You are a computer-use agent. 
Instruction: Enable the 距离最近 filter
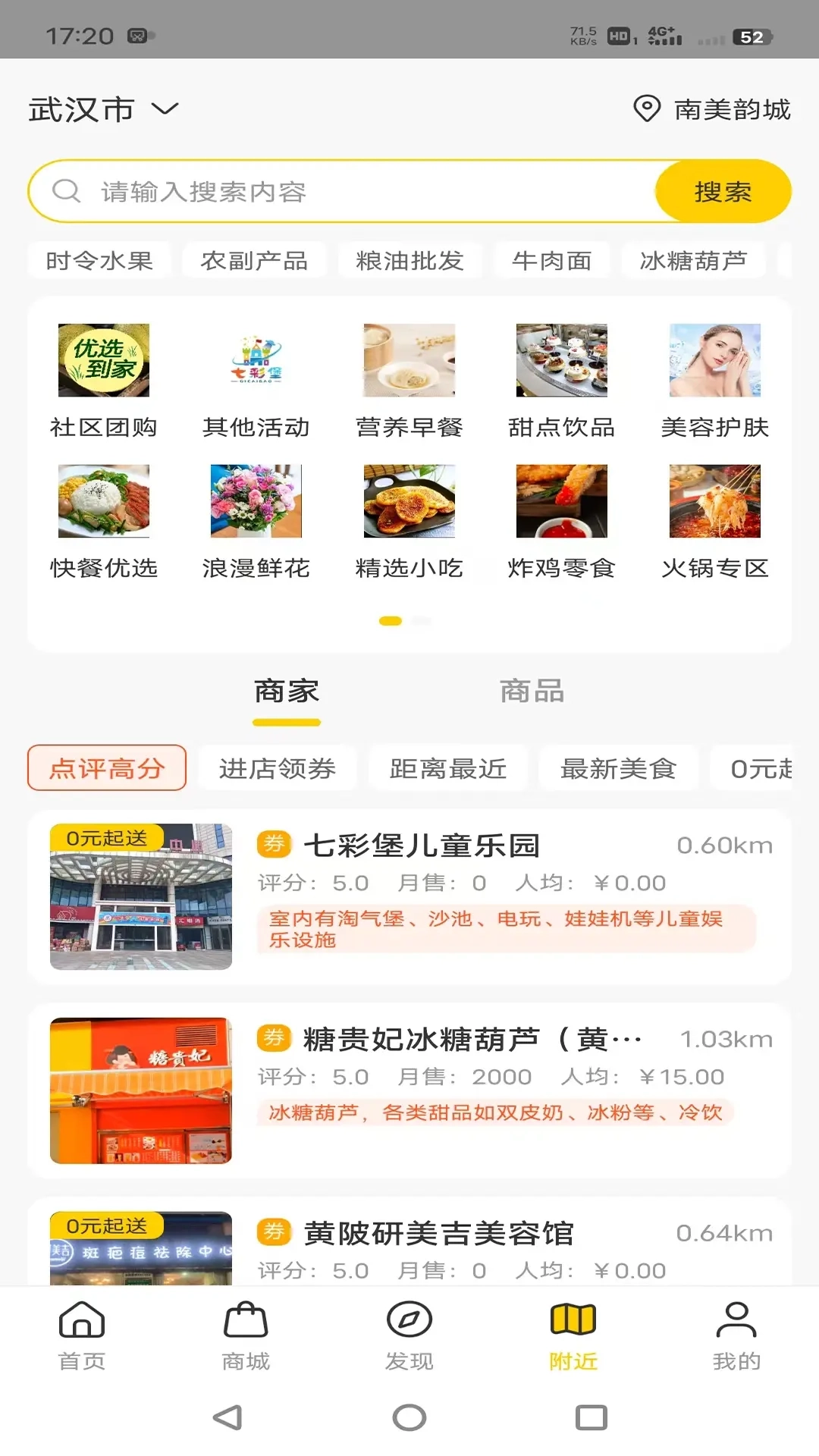[x=447, y=767]
